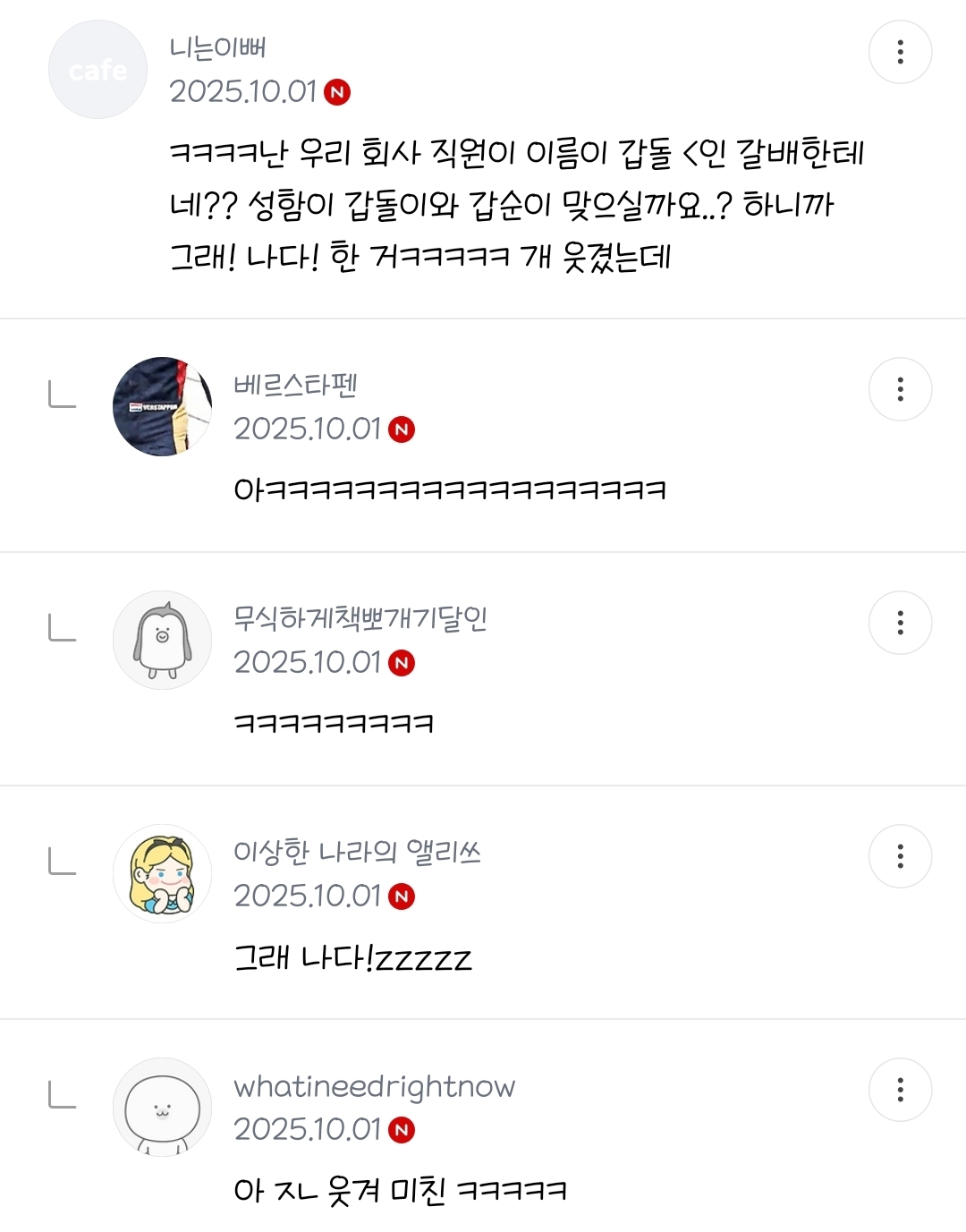Go to the profile of nickname whatineedrightnow

374,1086
